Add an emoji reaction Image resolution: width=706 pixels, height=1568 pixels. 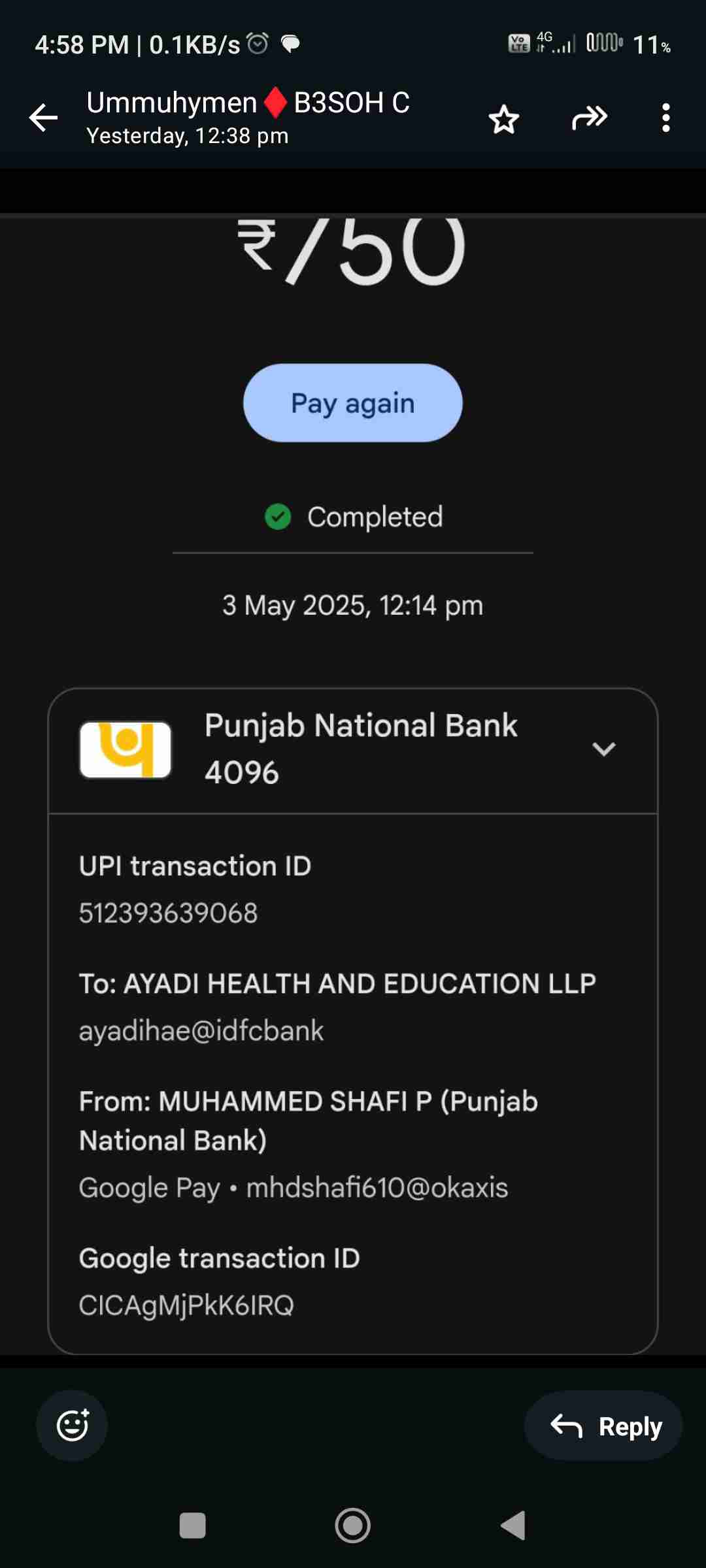pyautogui.click(x=72, y=1425)
